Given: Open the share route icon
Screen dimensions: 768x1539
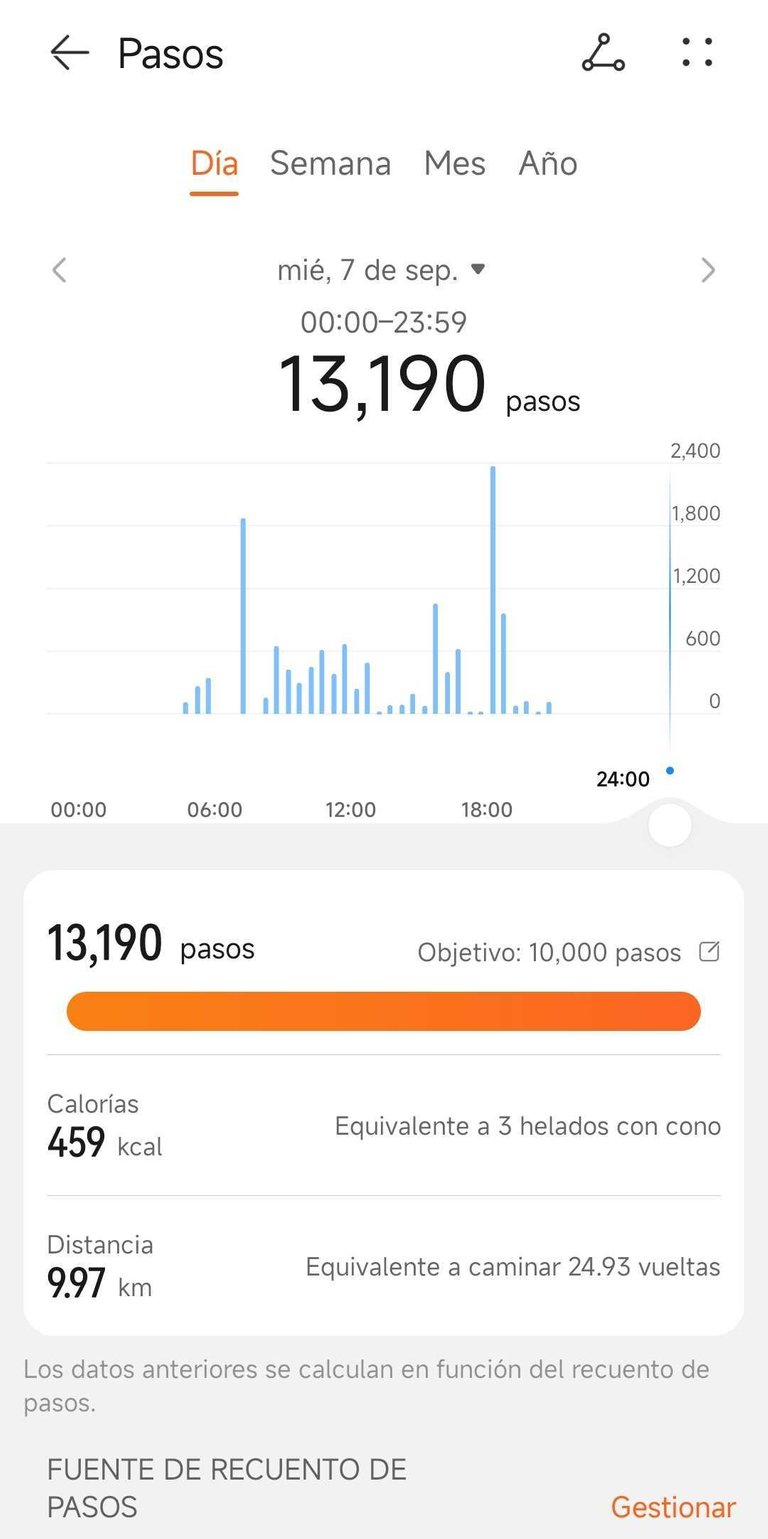Looking at the screenshot, I should pyautogui.click(x=603, y=53).
